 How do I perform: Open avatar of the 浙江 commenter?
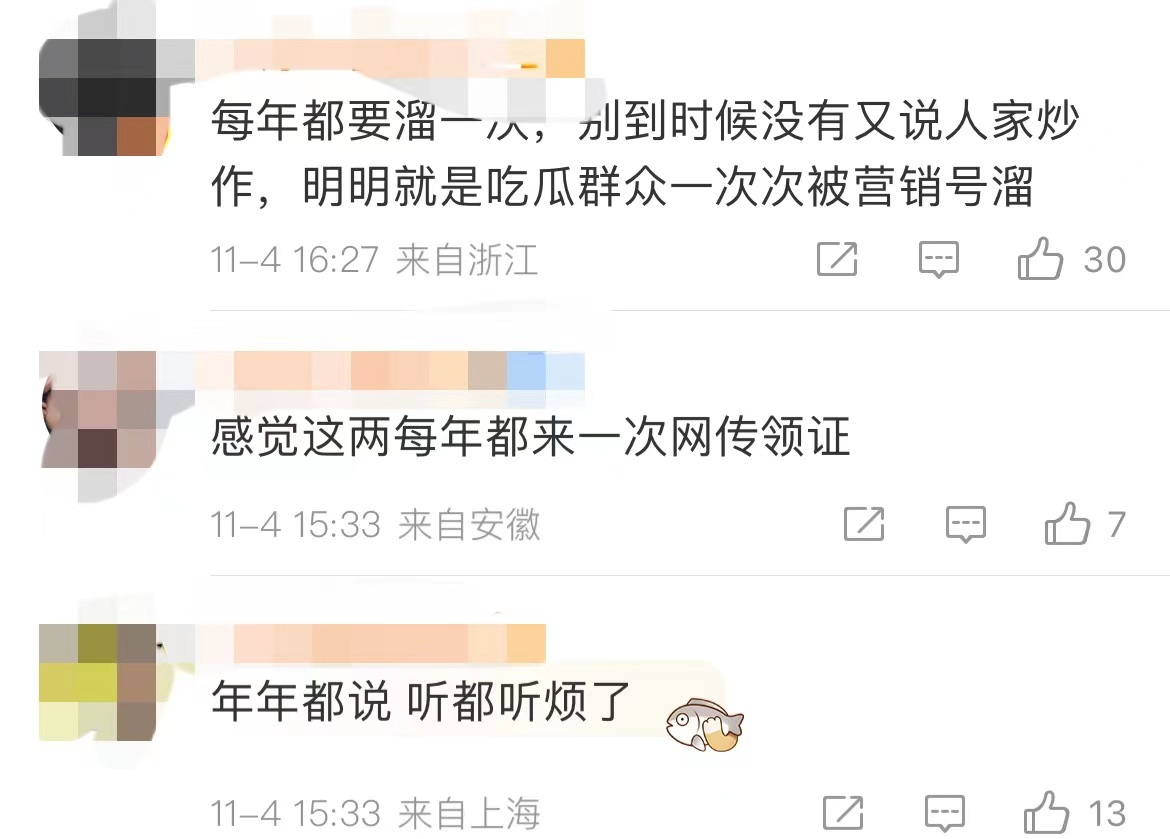pyautogui.click(x=100, y=98)
